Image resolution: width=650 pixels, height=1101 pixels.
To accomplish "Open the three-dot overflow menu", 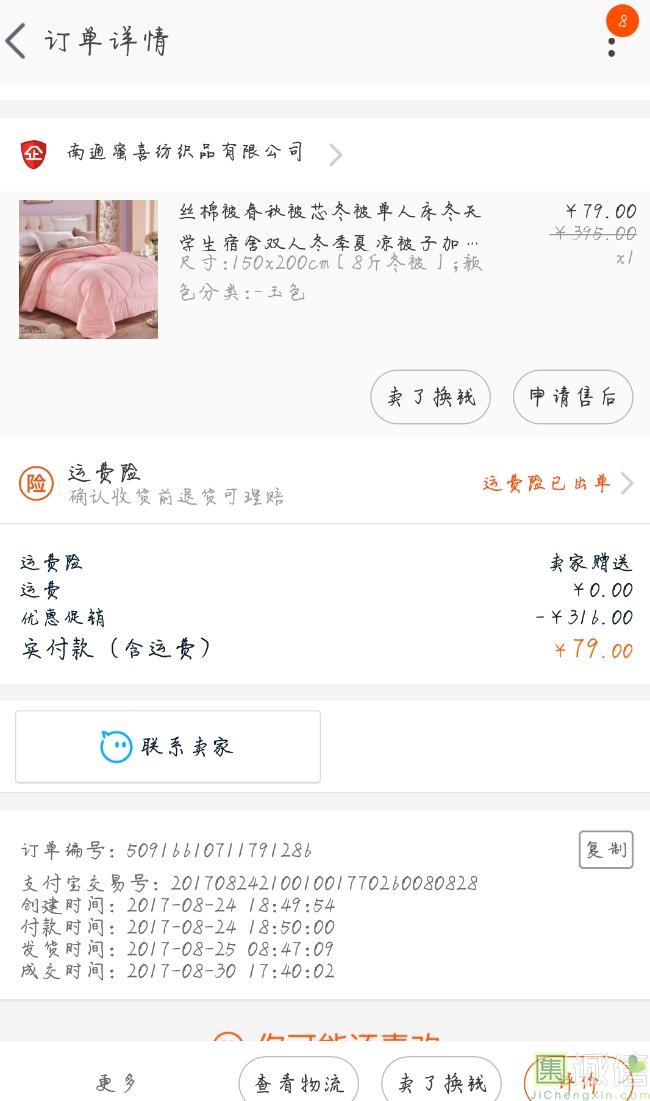I will point(611,46).
